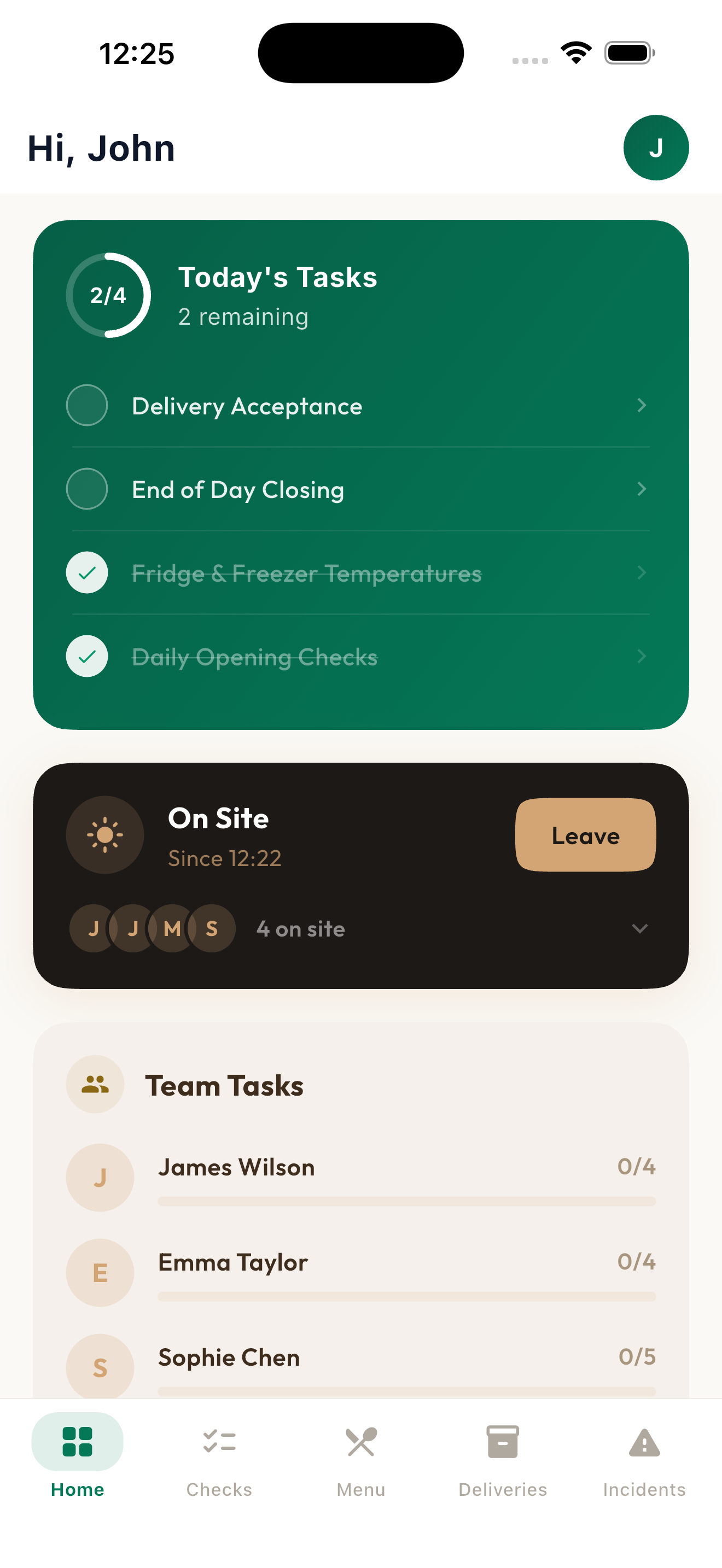This screenshot has width=722, height=1568.
Task: Mark Delivery Acceptance as complete
Action: [x=86, y=405]
